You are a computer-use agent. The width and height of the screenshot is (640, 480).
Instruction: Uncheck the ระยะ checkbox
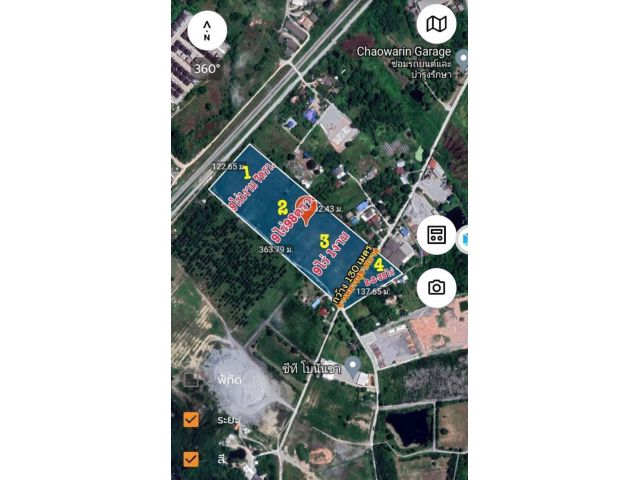pos(191,420)
